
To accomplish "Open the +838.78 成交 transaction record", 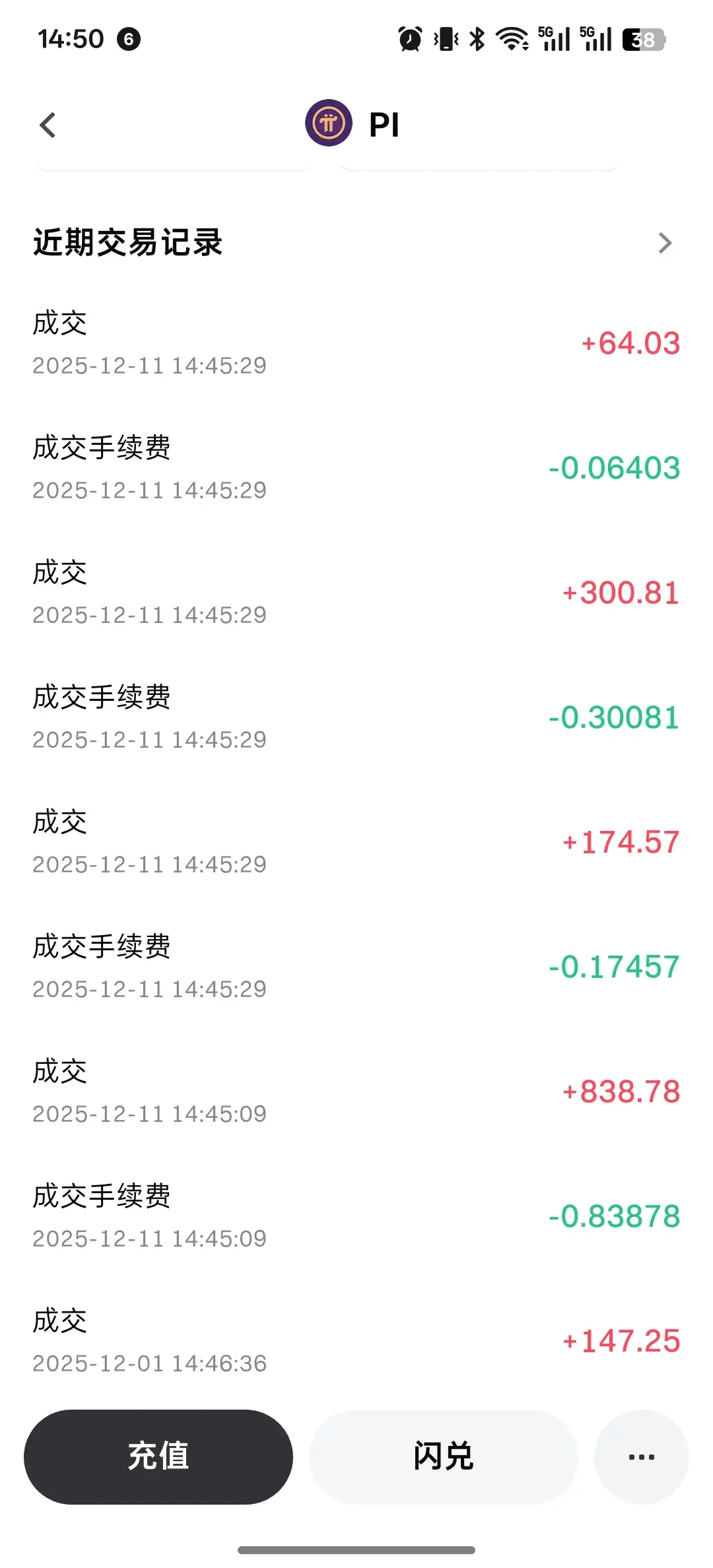I will pyautogui.click(x=356, y=1092).
